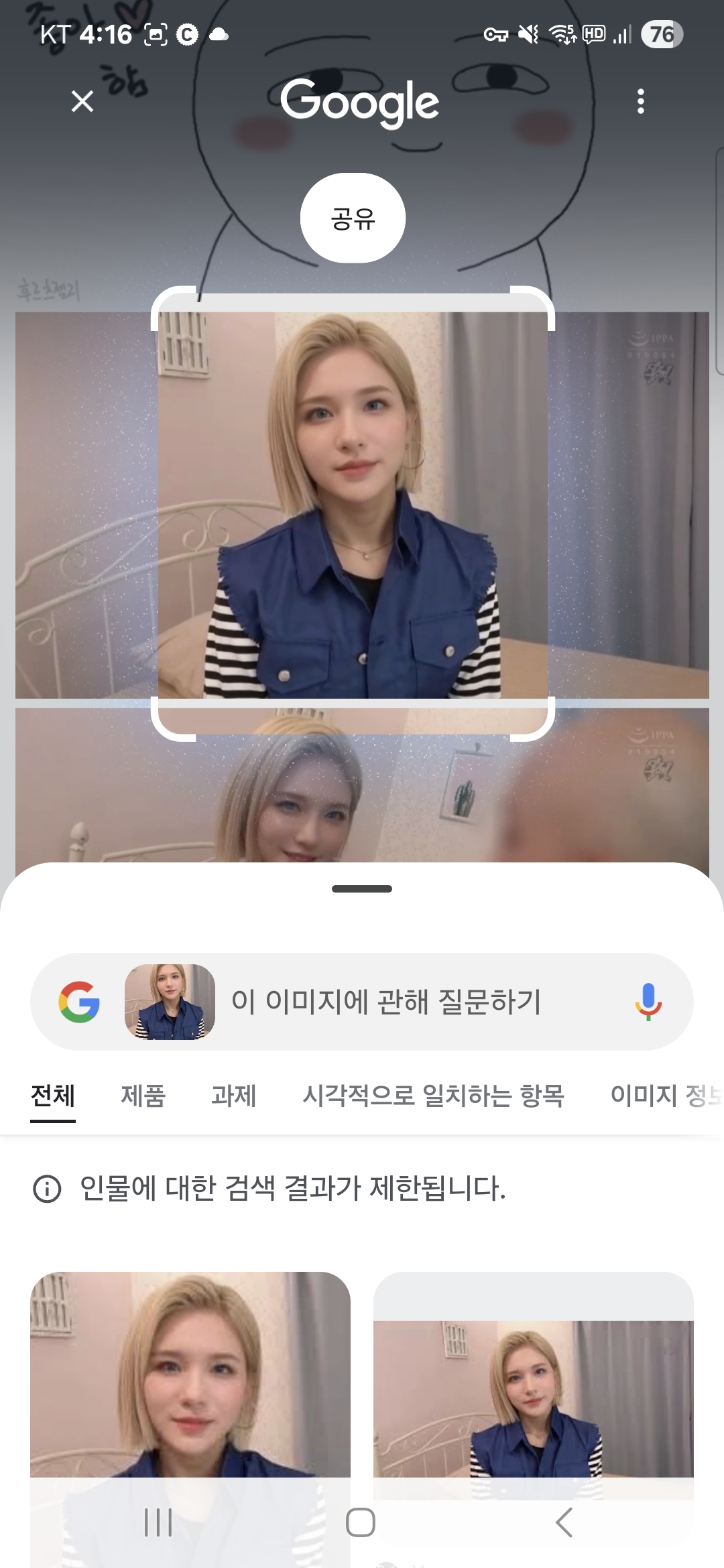Image resolution: width=724 pixels, height=1568 pixels.
Task: Start voice search with the microphone
Action: point(648,1002)
